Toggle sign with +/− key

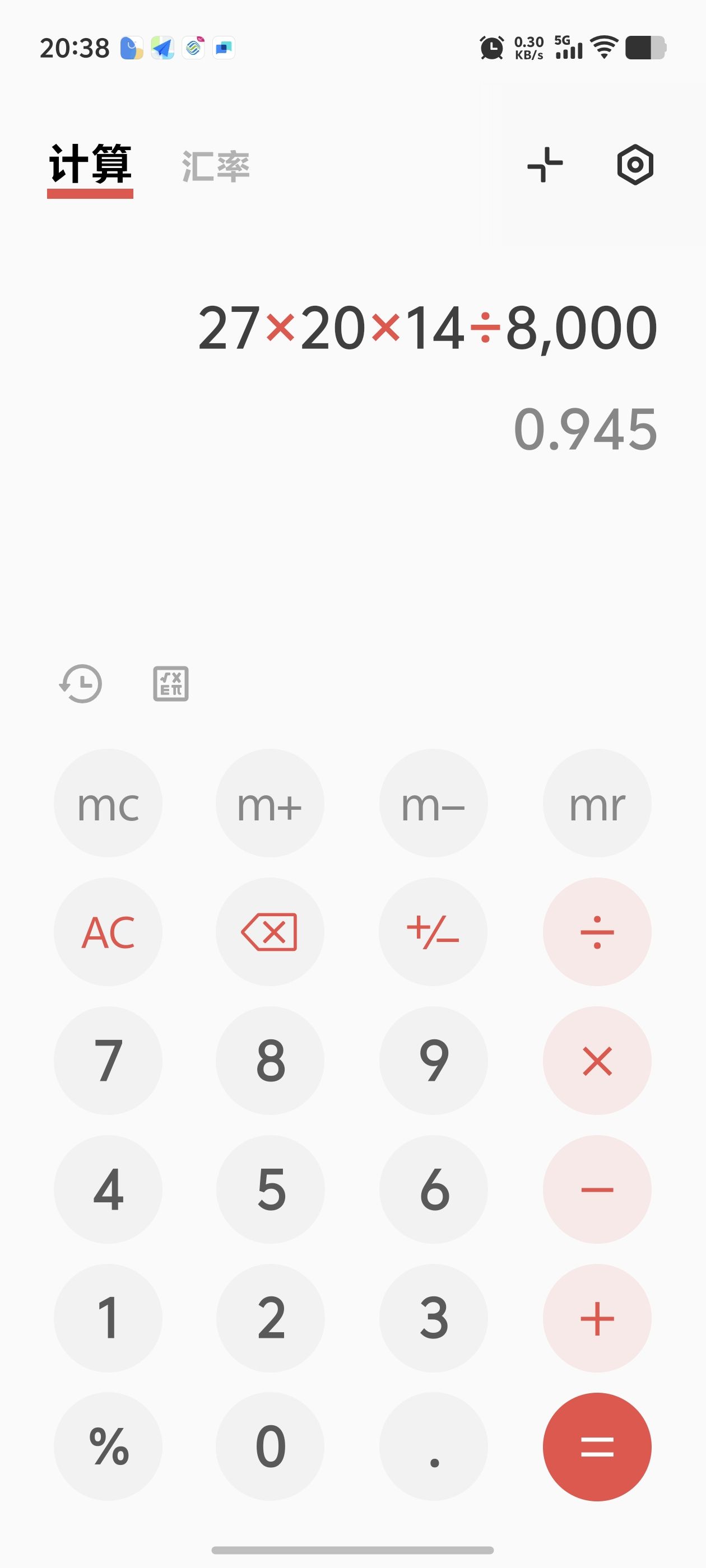[x=433, y=932]
